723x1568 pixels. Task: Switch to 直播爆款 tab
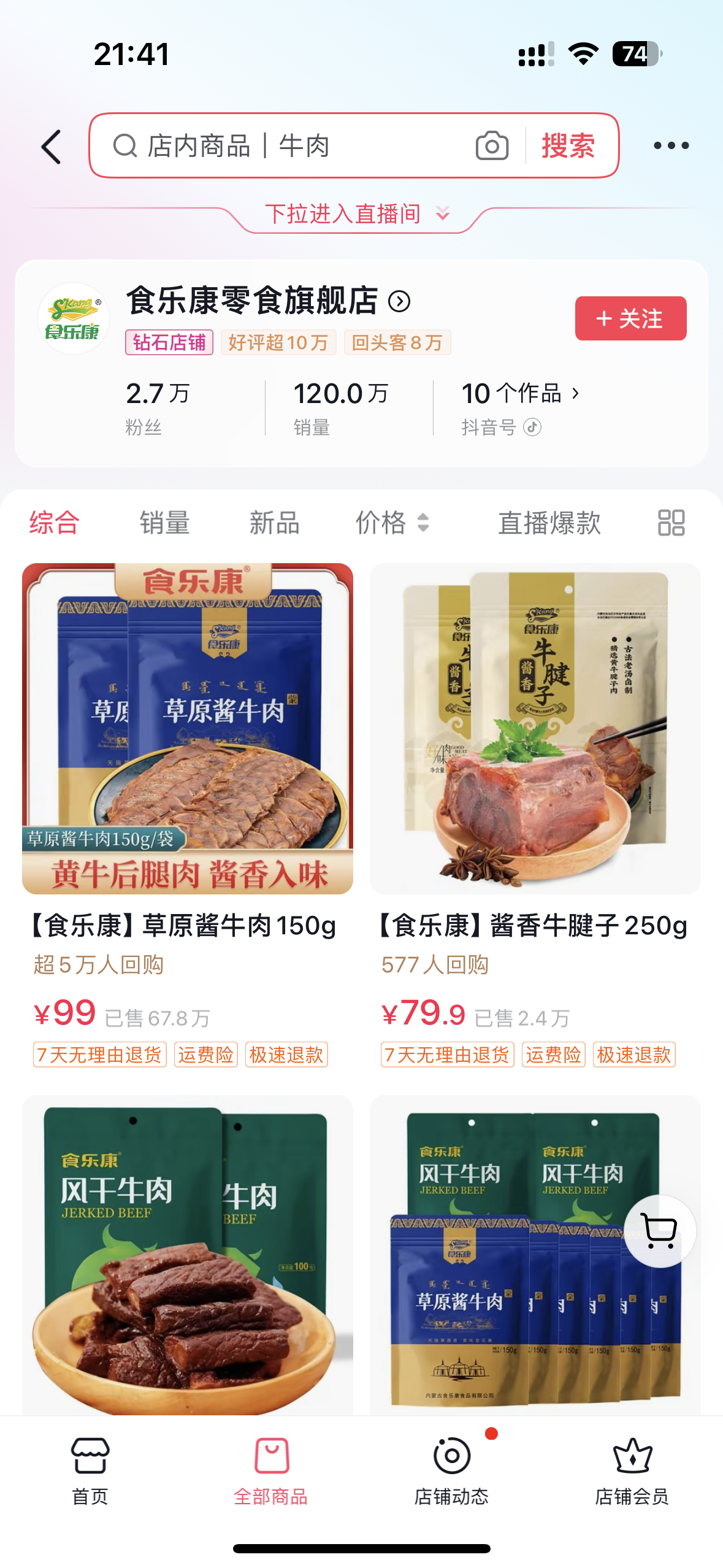tap(549, 523)
